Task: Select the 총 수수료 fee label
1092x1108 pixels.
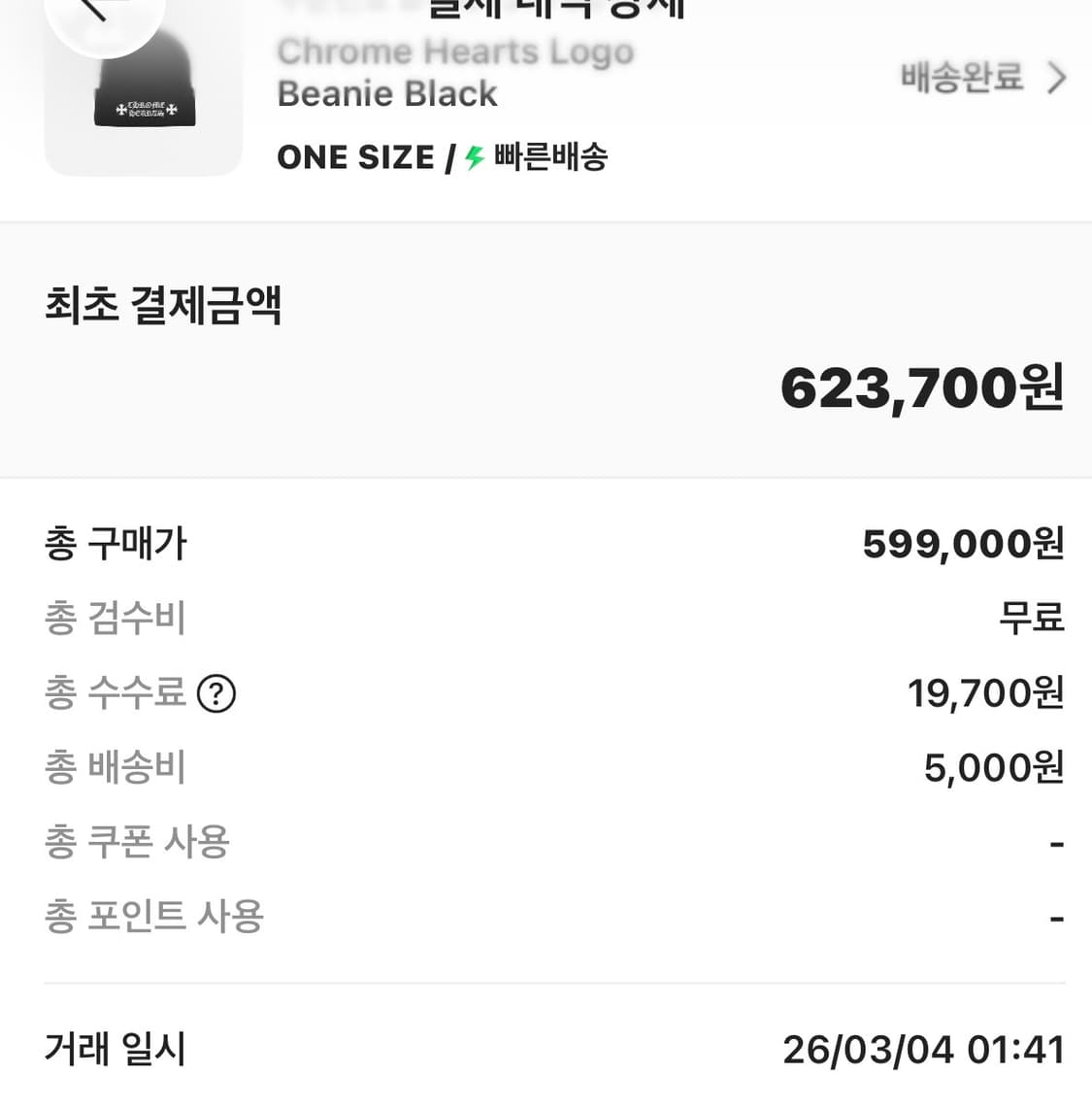Action: click(x=115, y=693)
